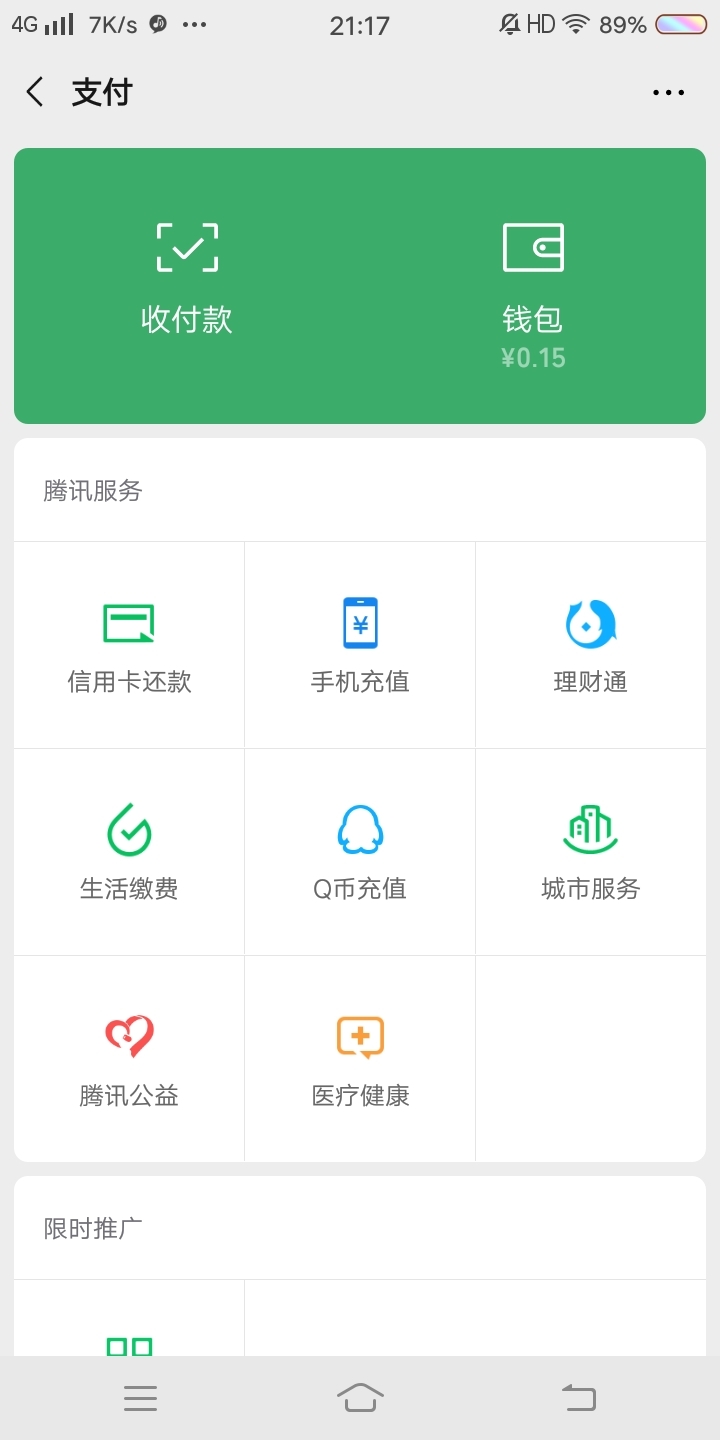Image resolution: width=720 pixels, height=1440 pixels.
Task: Tap the system home button
Action: point(360,1397)
